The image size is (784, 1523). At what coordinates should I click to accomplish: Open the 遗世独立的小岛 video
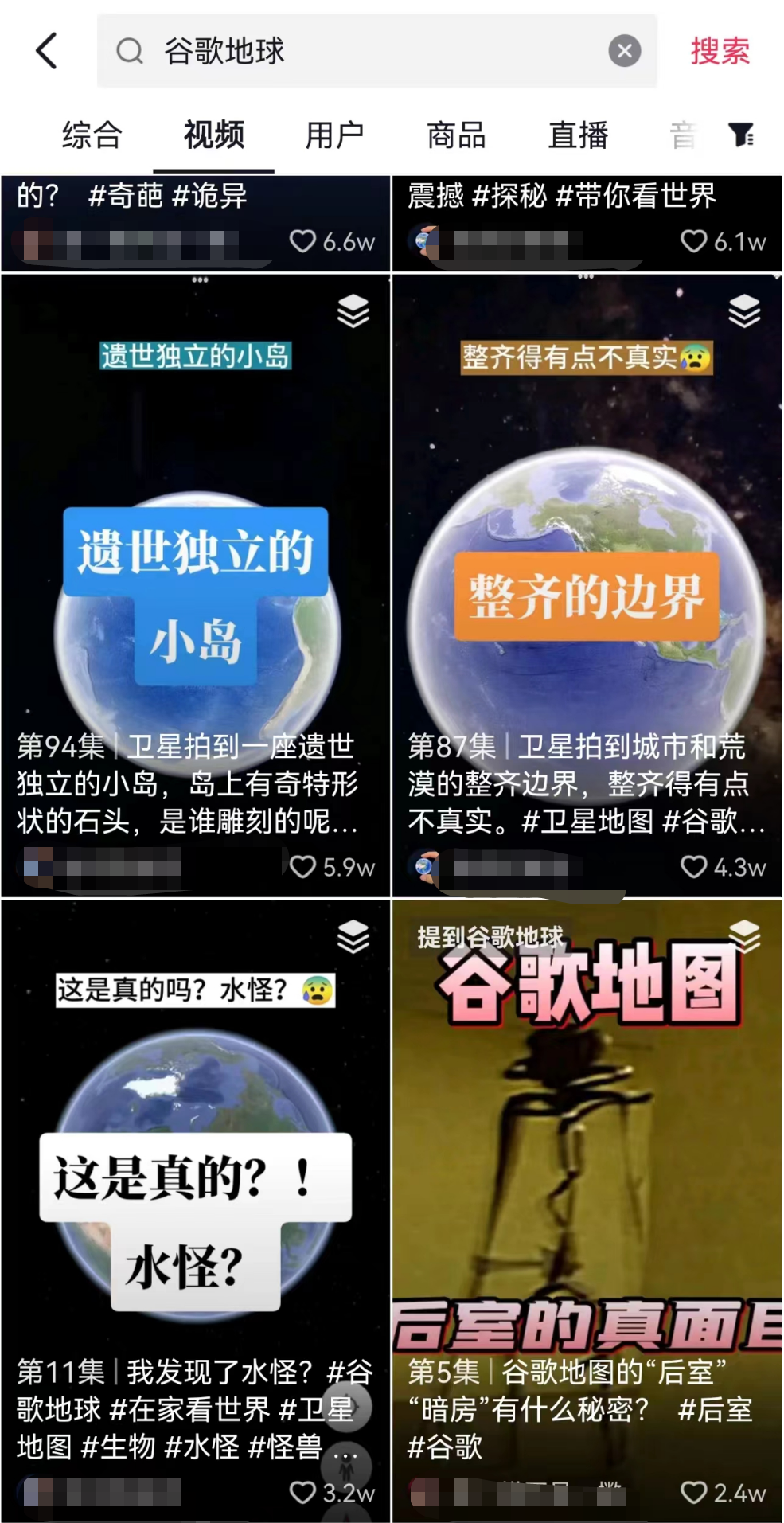196,584
